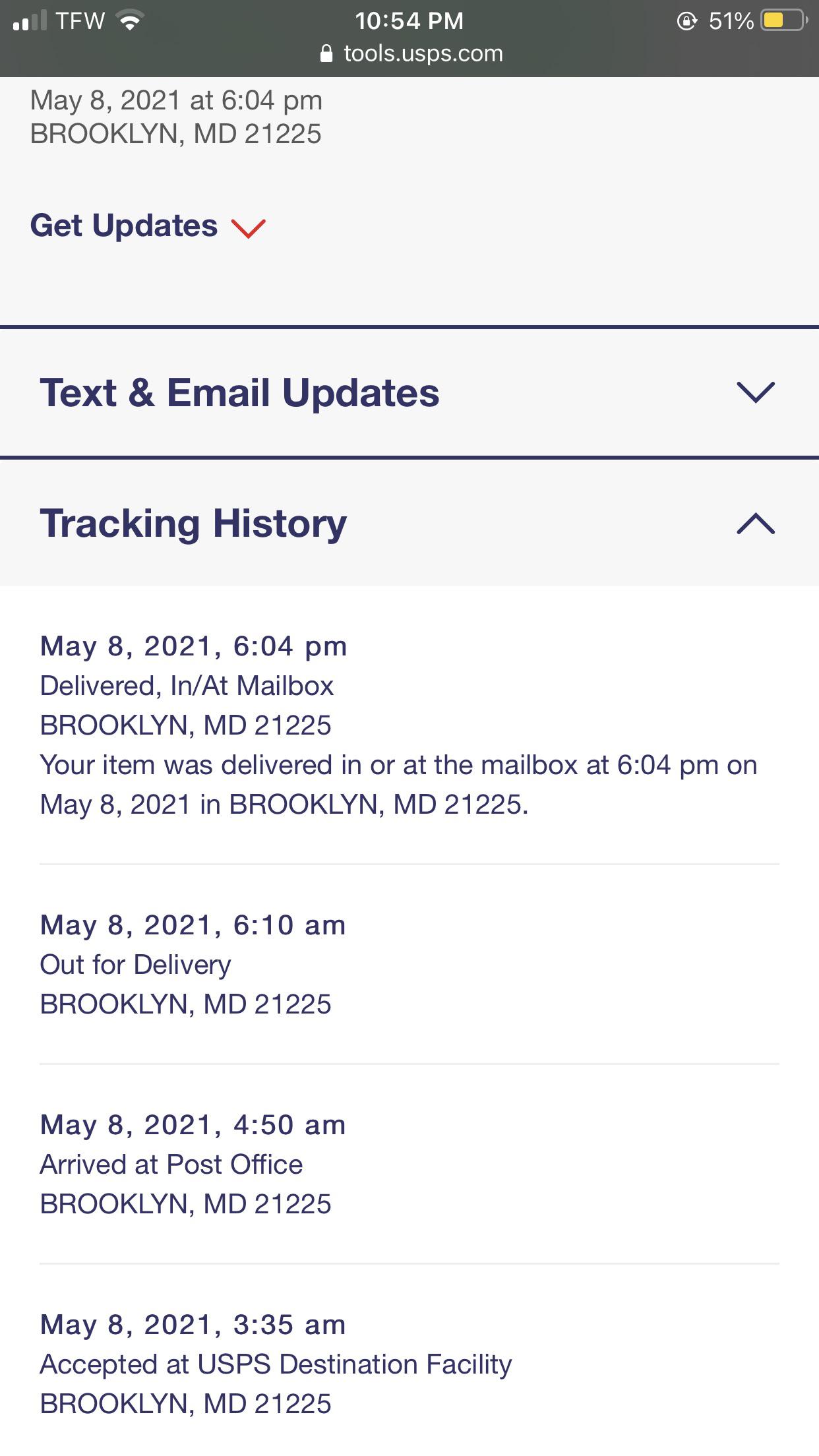Tap the May 8, 2021, 6:04 pm heading

click(x=193, y=646)
